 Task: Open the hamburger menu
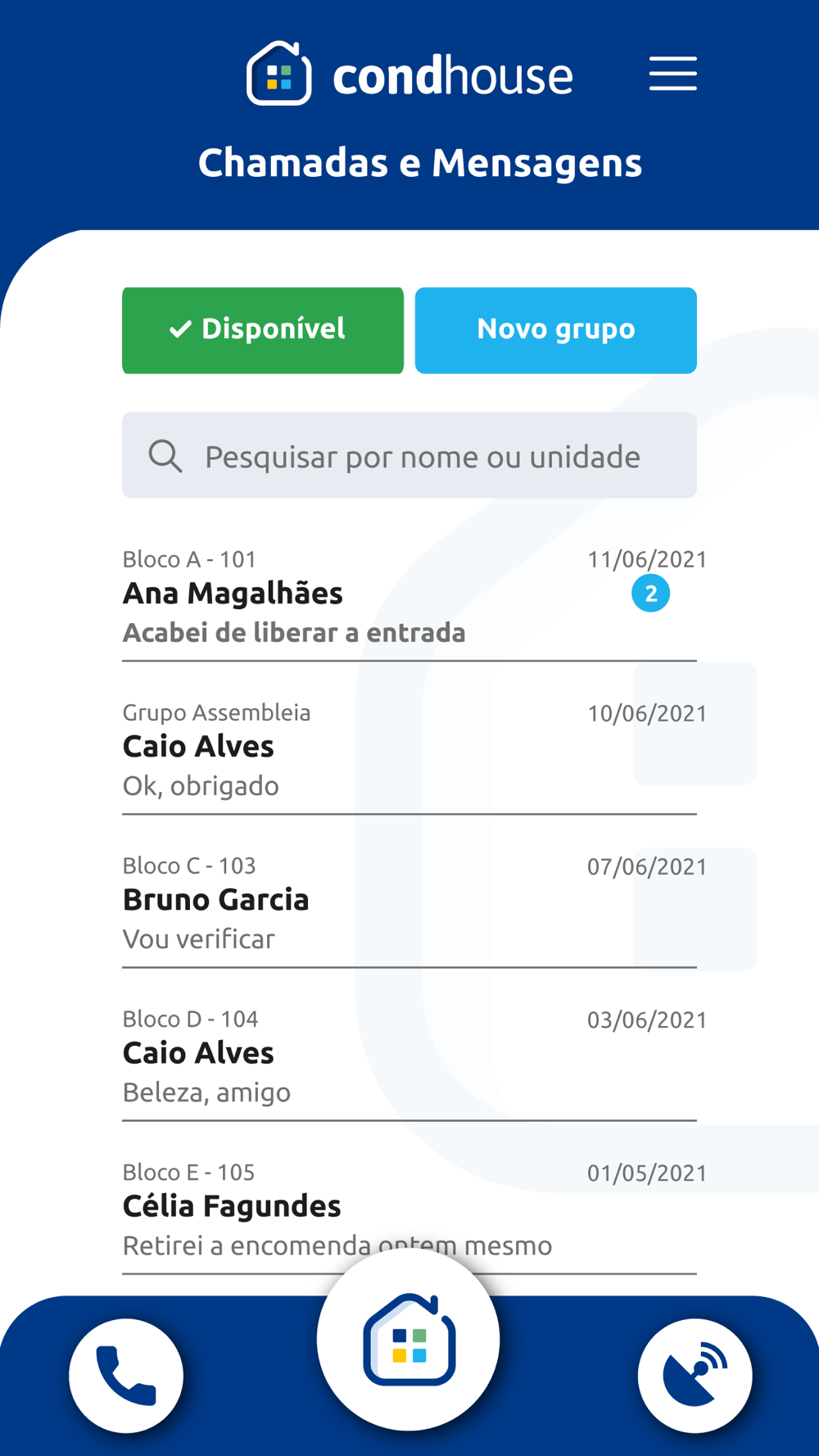[x=672, y=74]
